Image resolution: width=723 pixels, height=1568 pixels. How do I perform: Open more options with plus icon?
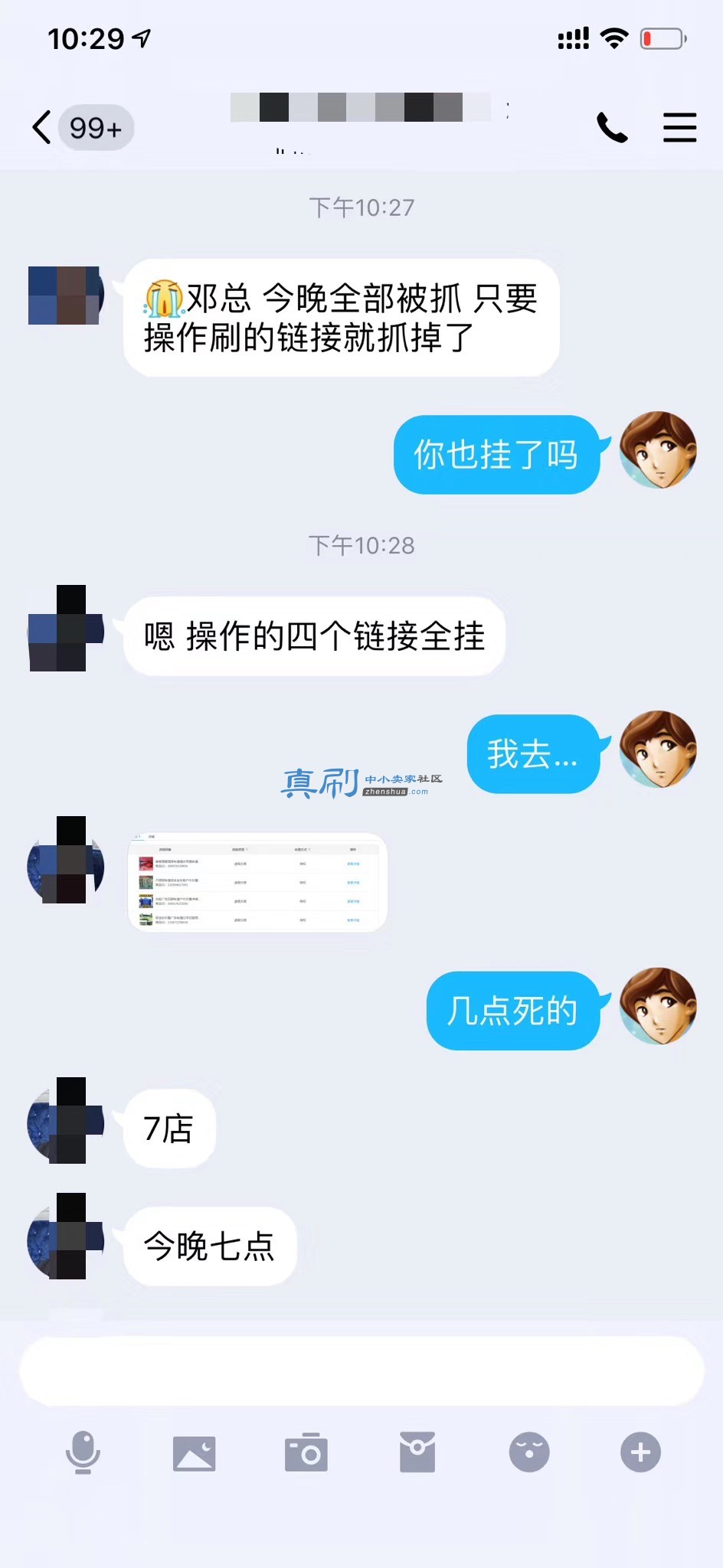click(x=641, y=1452)
